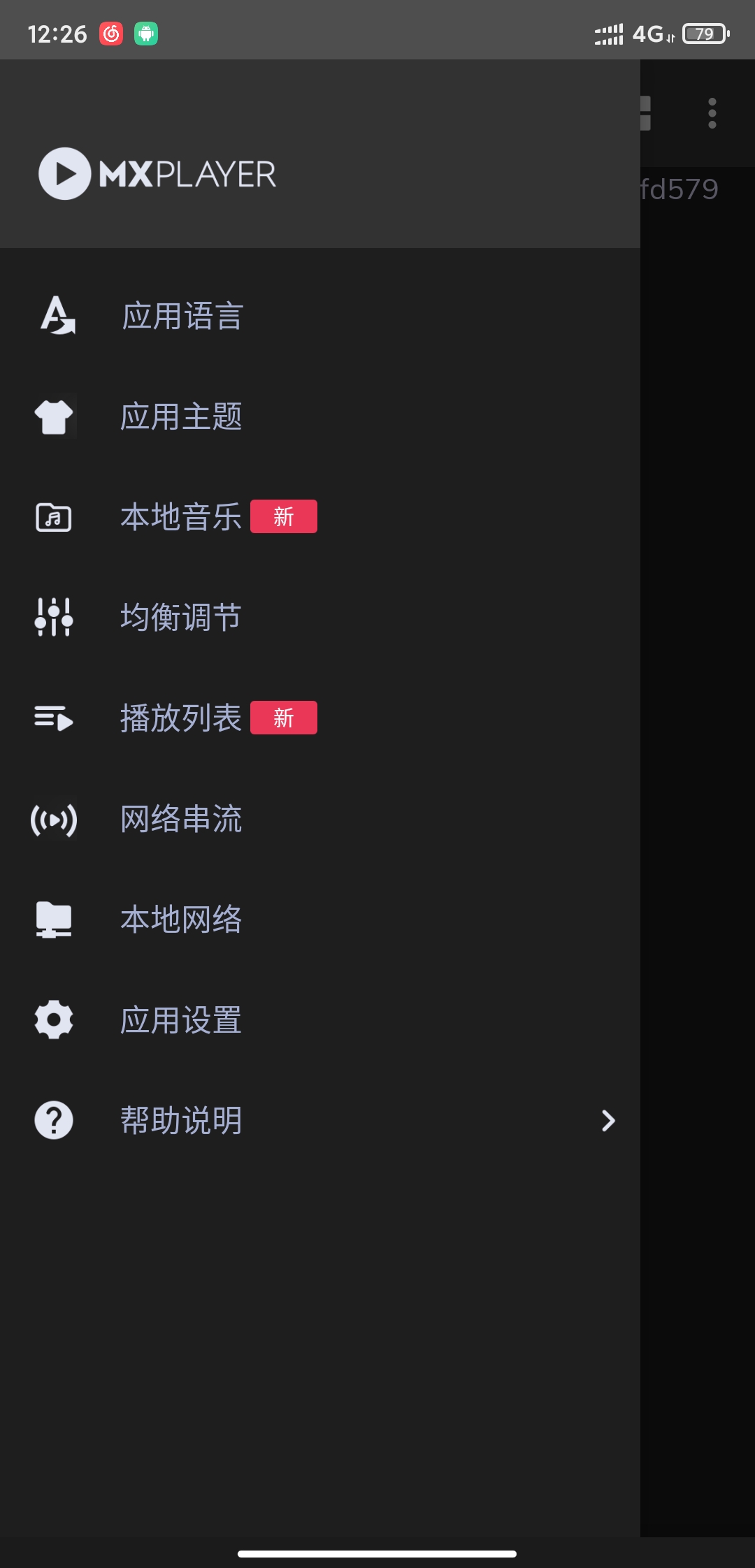Open 本地网络 (local network)
755x1568 pixels.
[182, 920]
